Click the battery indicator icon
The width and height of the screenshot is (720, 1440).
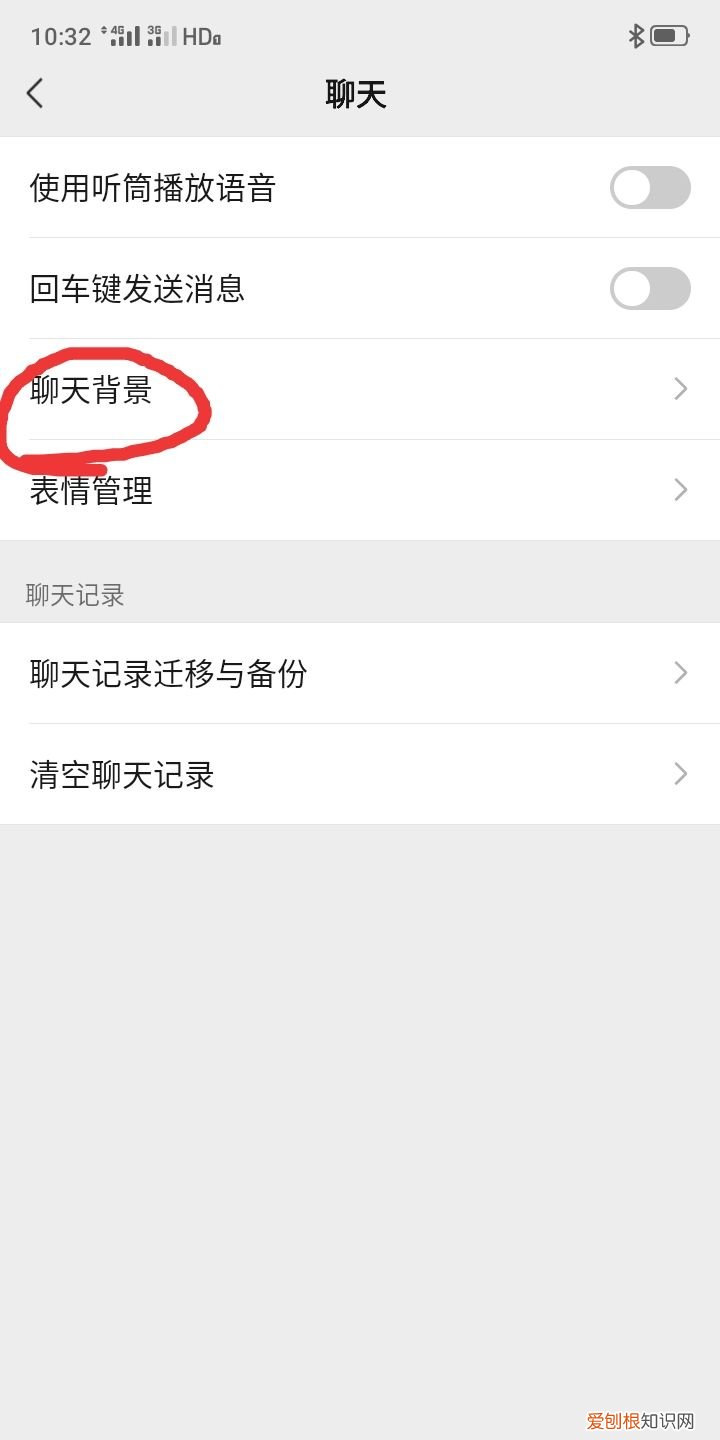pos(668,35)
